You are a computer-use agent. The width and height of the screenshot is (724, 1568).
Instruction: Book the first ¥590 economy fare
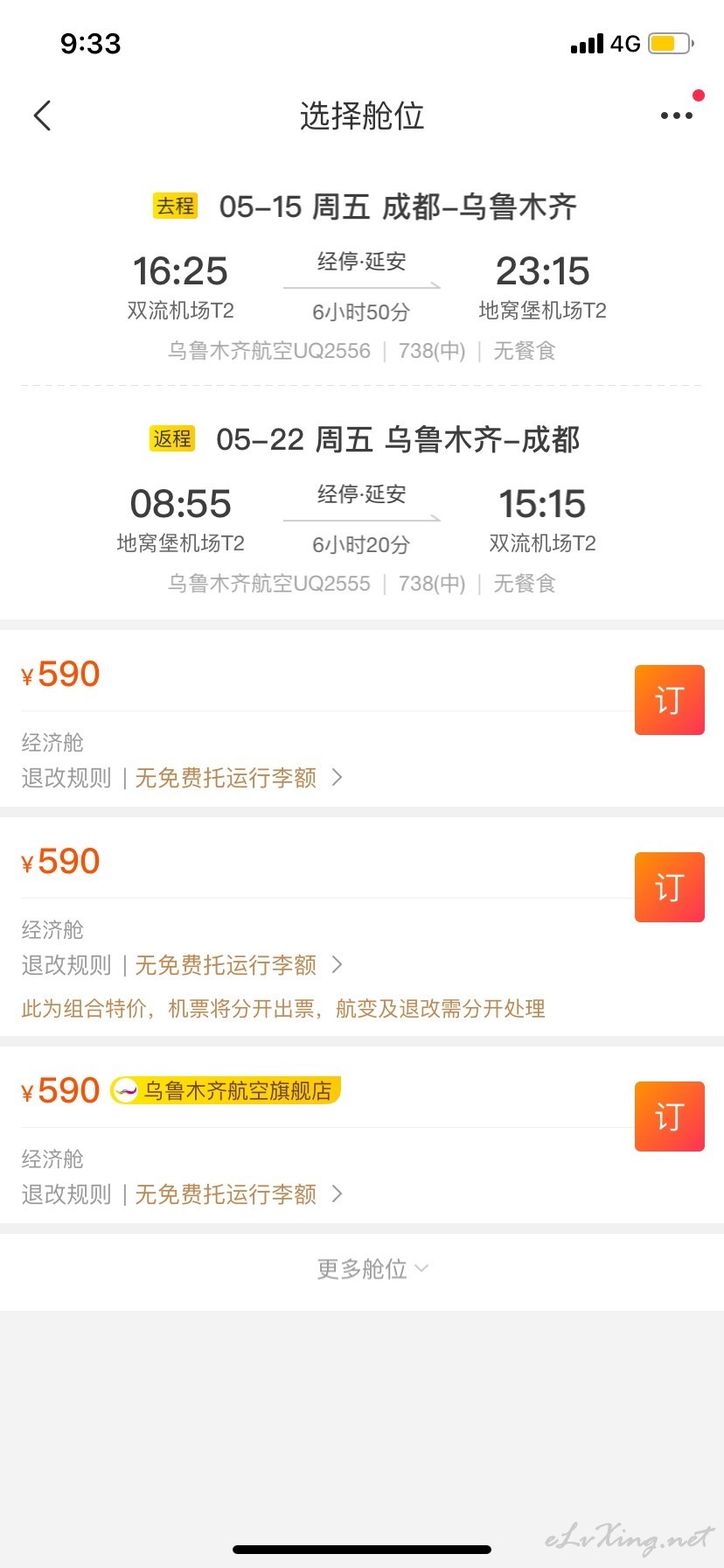tap(670, 700)
